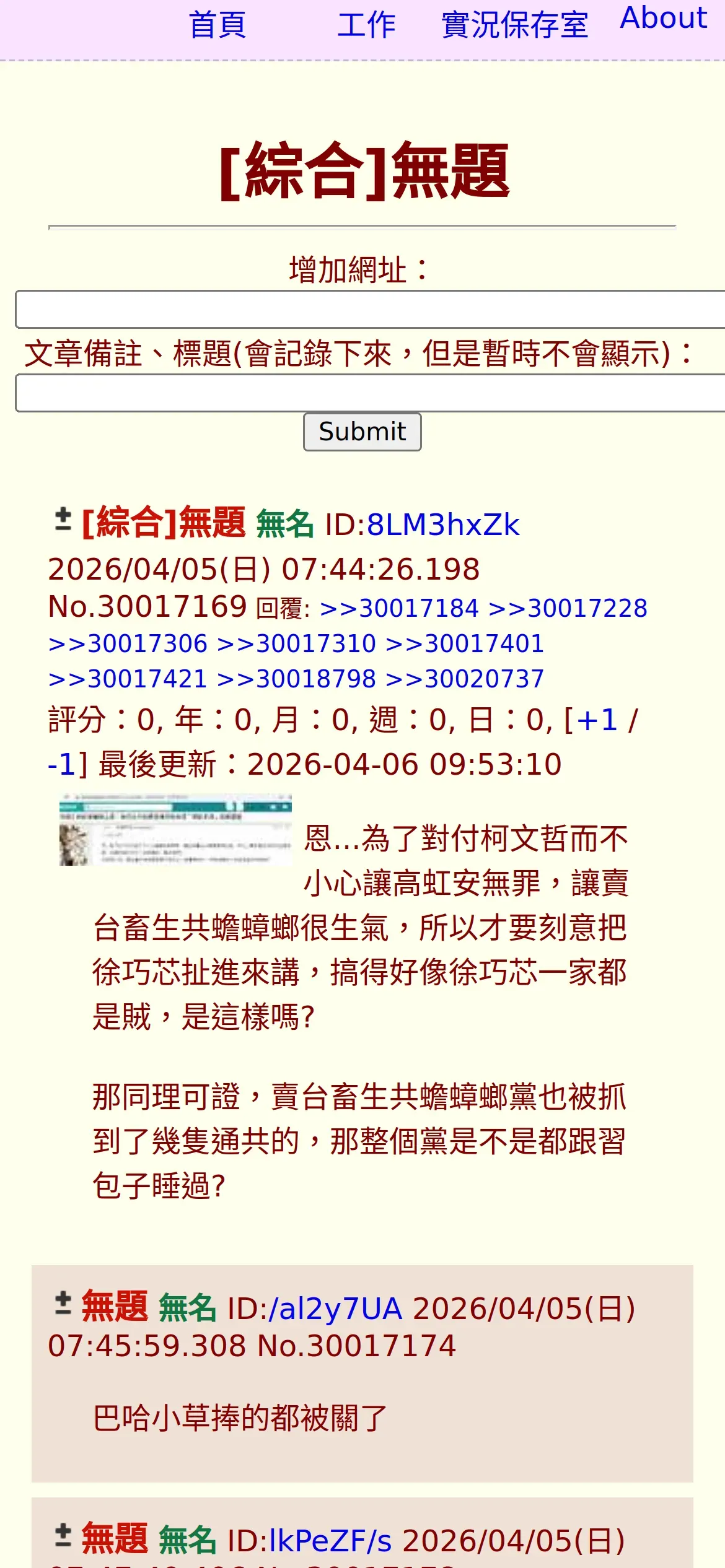The height and width of the screenshot is (1568, 725).
Task: Open 實況保存室 from the top menu
Action: (515, 25)
